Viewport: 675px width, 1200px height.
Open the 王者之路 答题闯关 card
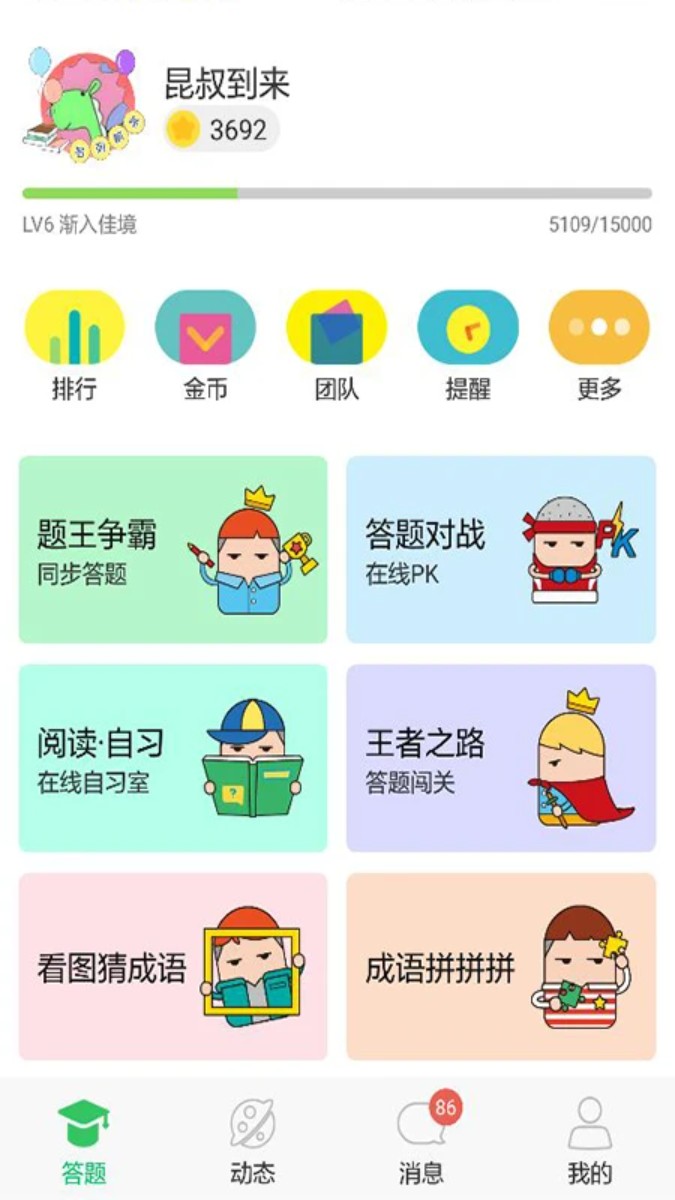coord(501,758)
